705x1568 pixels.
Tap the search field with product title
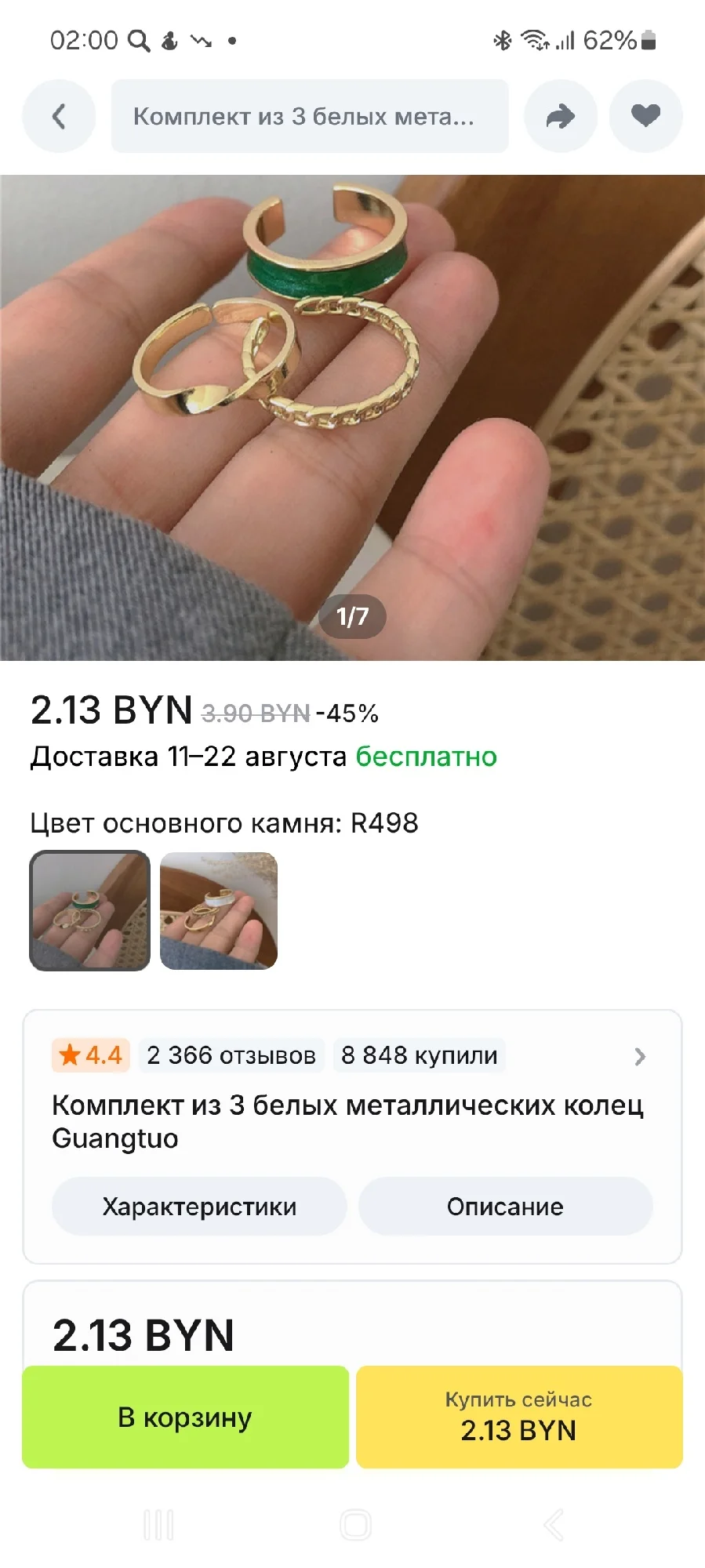310,116
